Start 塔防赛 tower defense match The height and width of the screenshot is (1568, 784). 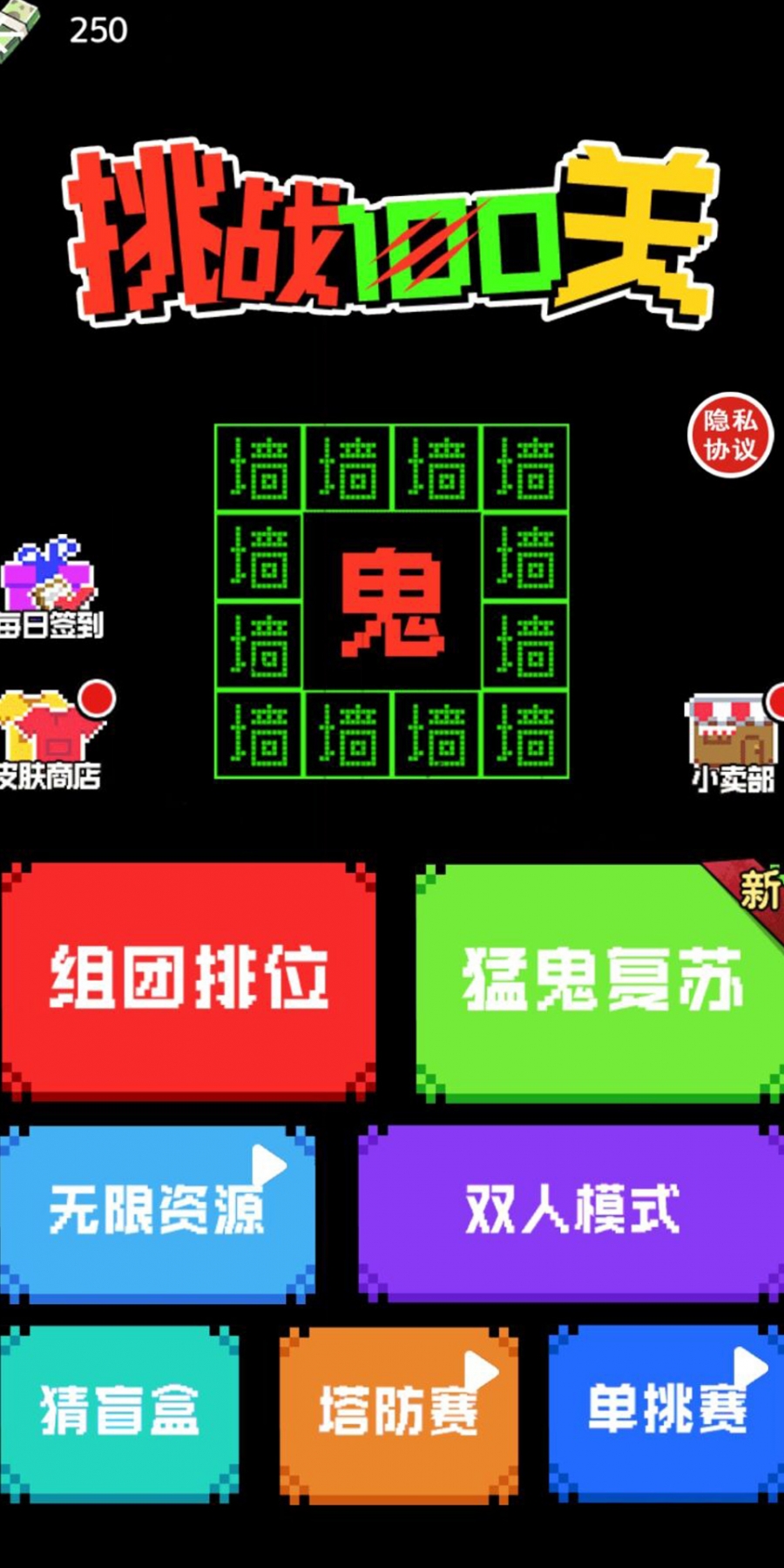(x=398, y=1413)
